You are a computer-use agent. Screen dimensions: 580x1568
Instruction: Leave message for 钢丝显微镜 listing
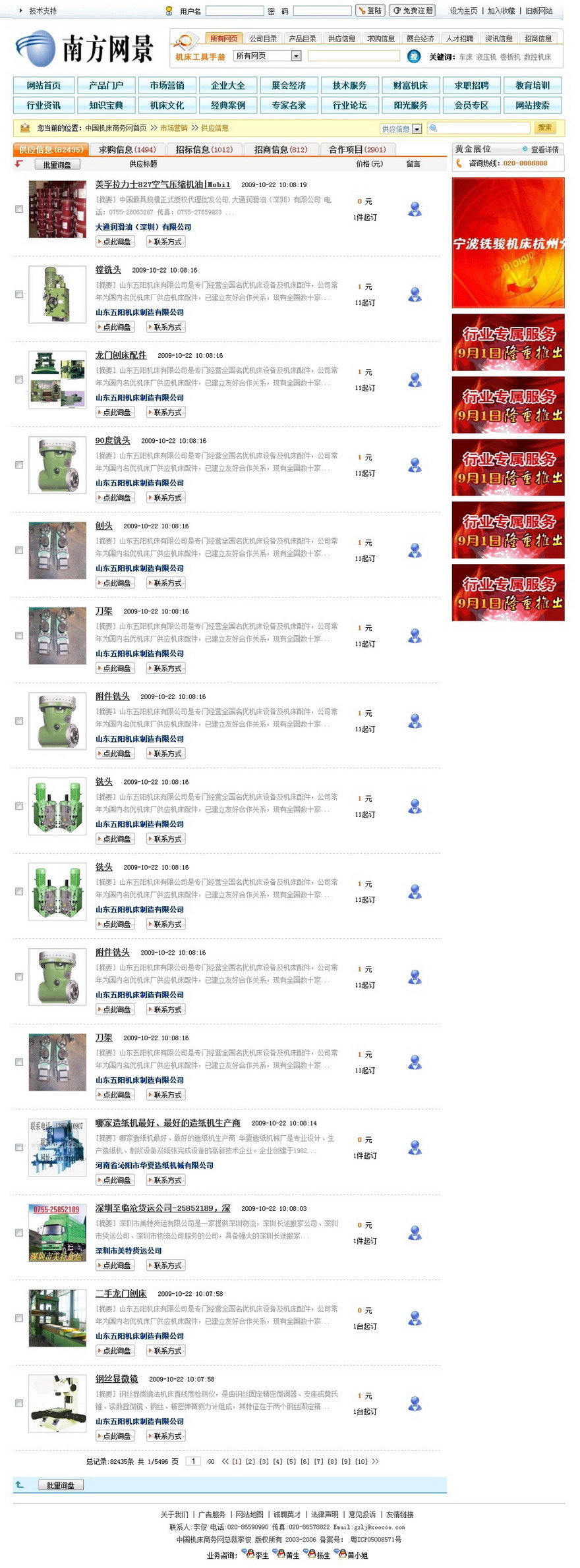tap(415, 1403)
